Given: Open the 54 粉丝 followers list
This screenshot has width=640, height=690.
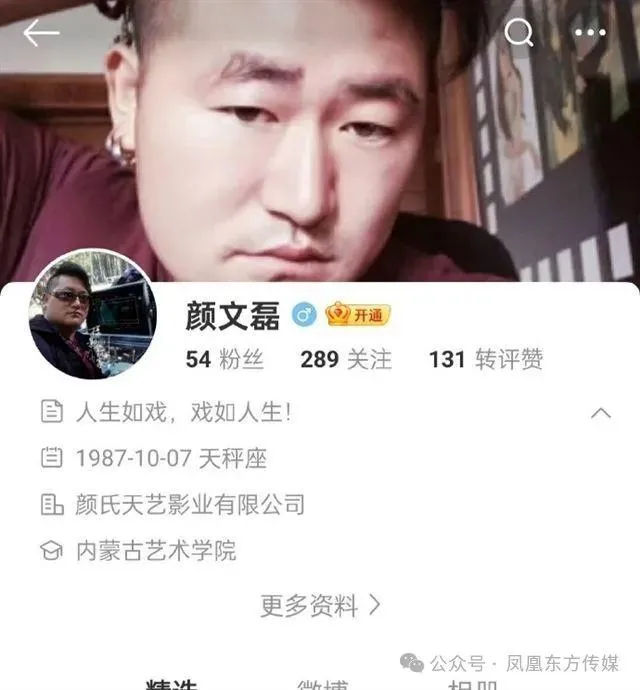Looking at the screenshot, I should tap(225, 360).
